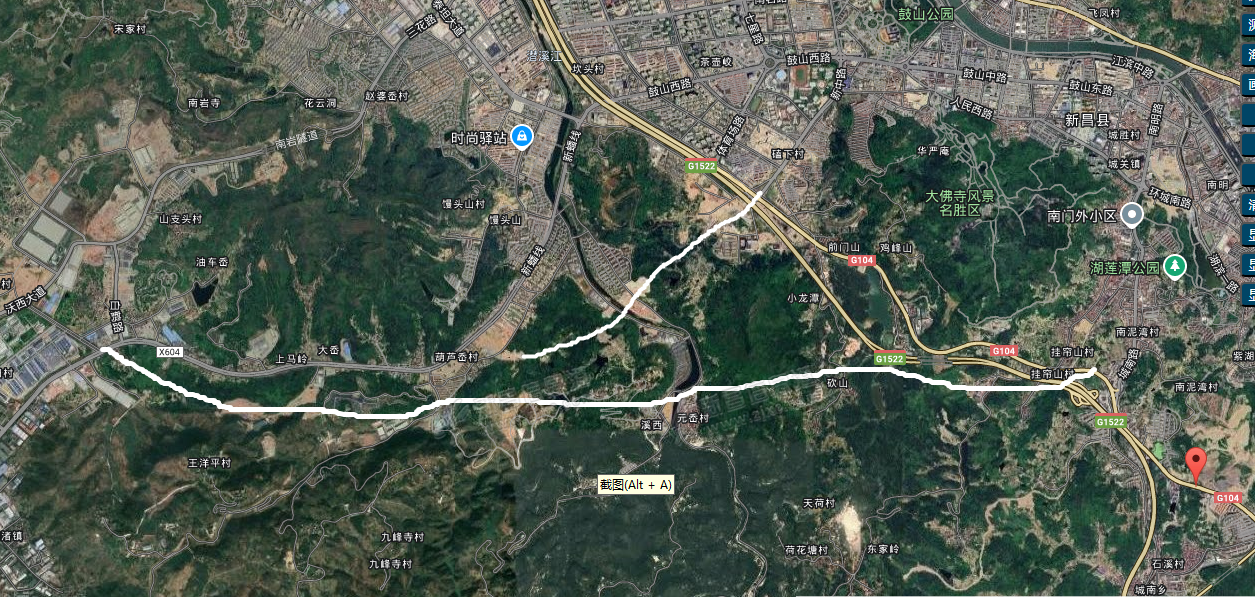The width and height of the screenshot is (1255, 597).
Task: Tap the red location pin near G104
Action: click(x=1195, y=464)
